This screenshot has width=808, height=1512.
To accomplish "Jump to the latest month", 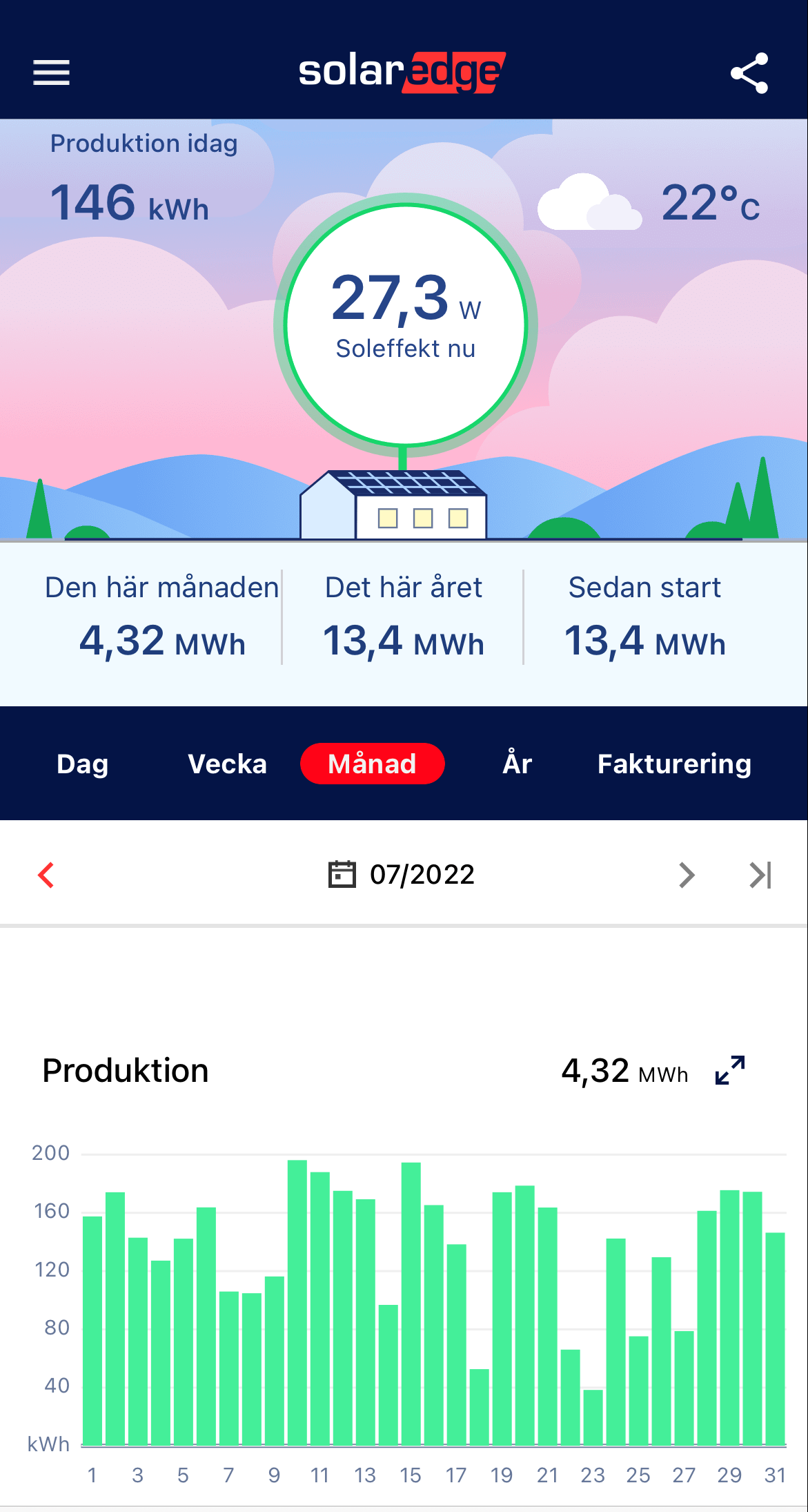I will pyautogui.click(x=761, y=875).
